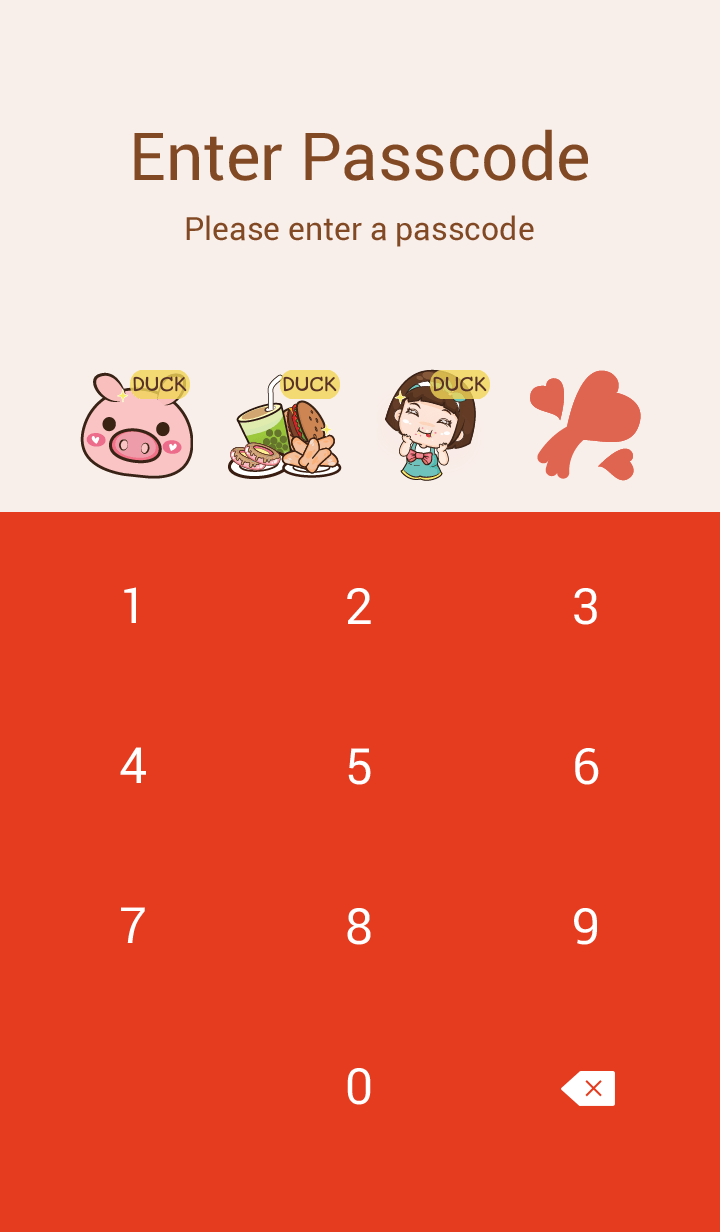Tap the number 5 key
720x1232 pixels.
point(359,767)
